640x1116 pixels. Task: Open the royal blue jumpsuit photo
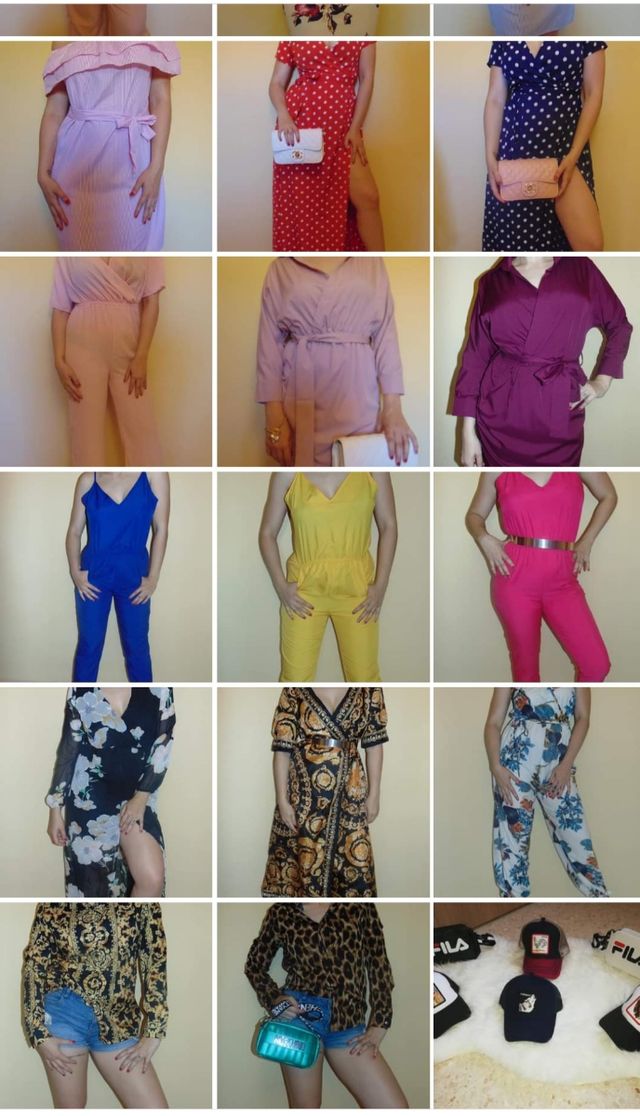point(106,576)
